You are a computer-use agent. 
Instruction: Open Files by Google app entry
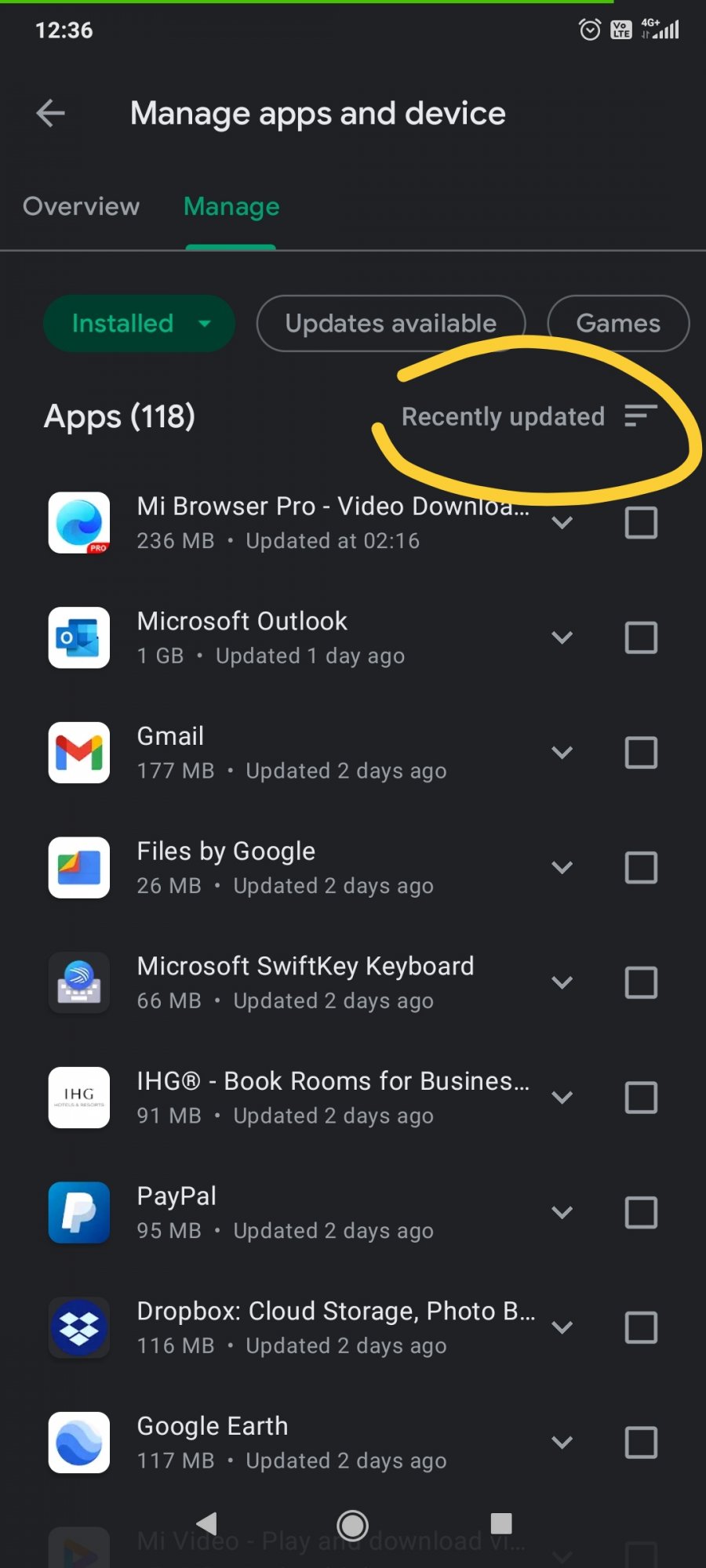click(x=298, y=867)
